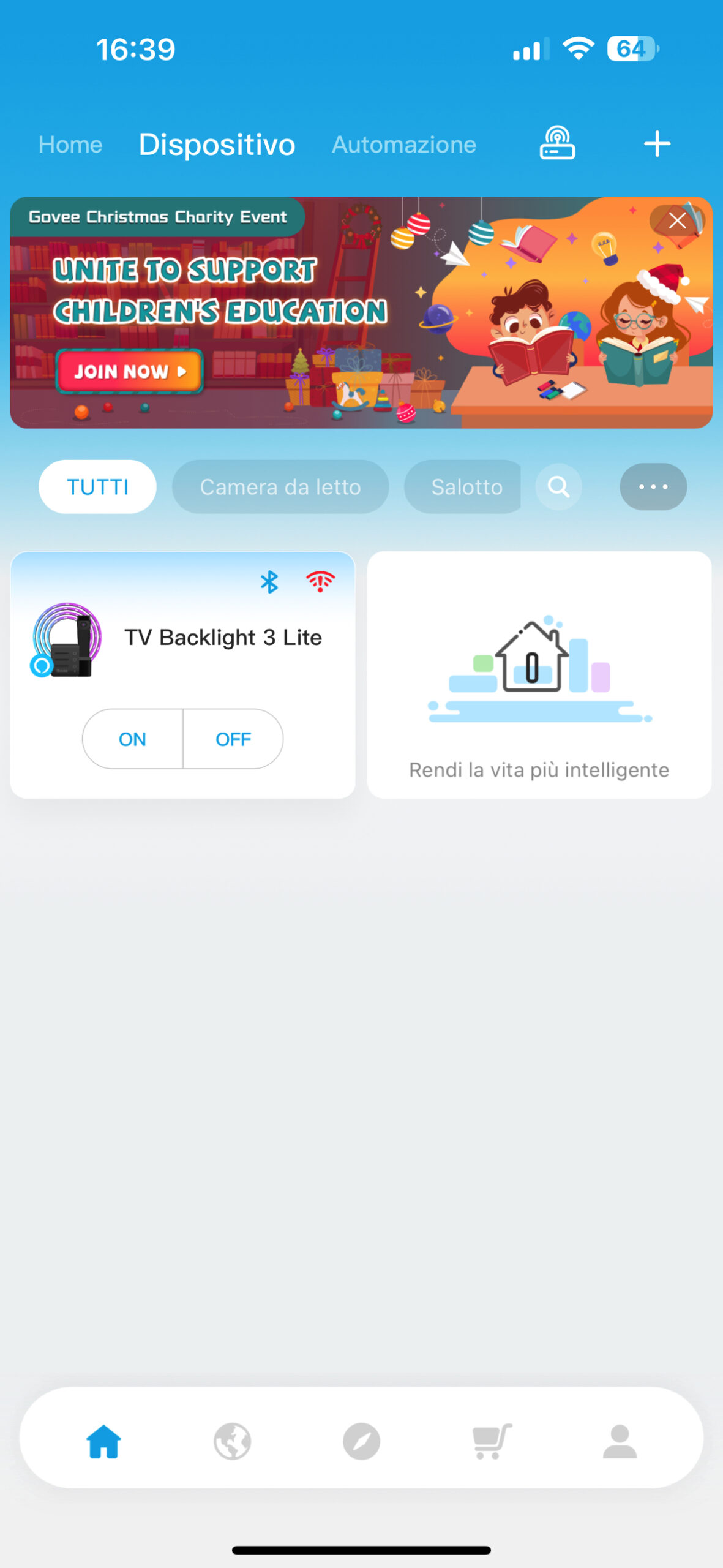Open the gateway hub icon
Screen dimensions: 723x1568
pos(556,143)
